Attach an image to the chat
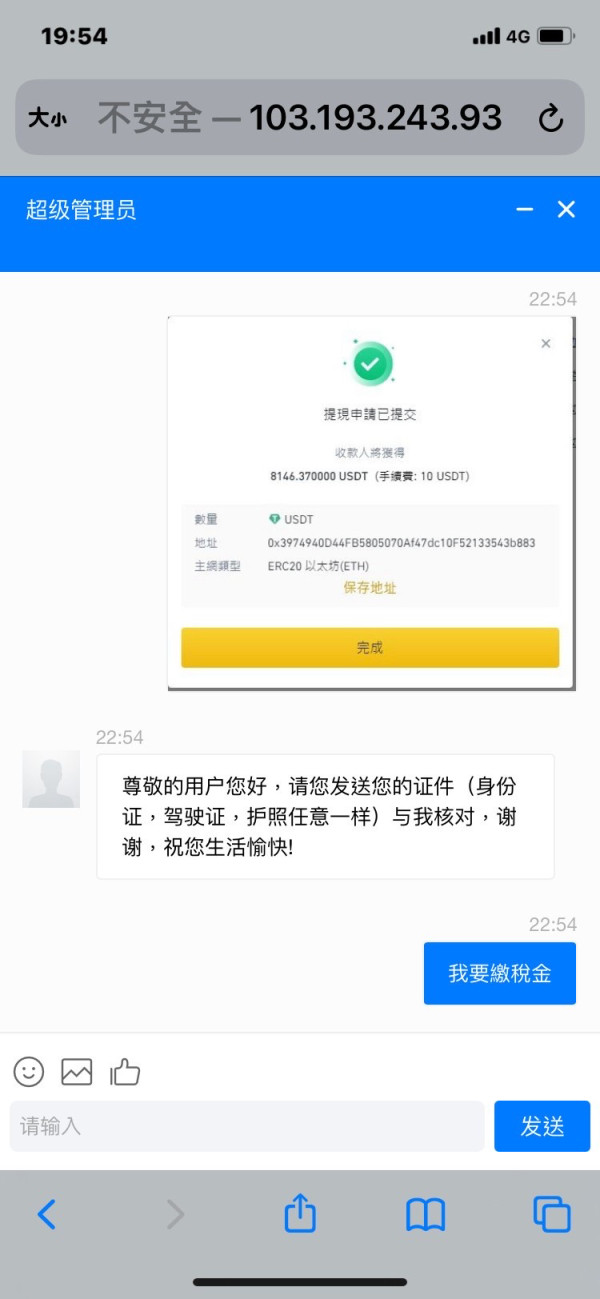 click(x=77, y=1071)
